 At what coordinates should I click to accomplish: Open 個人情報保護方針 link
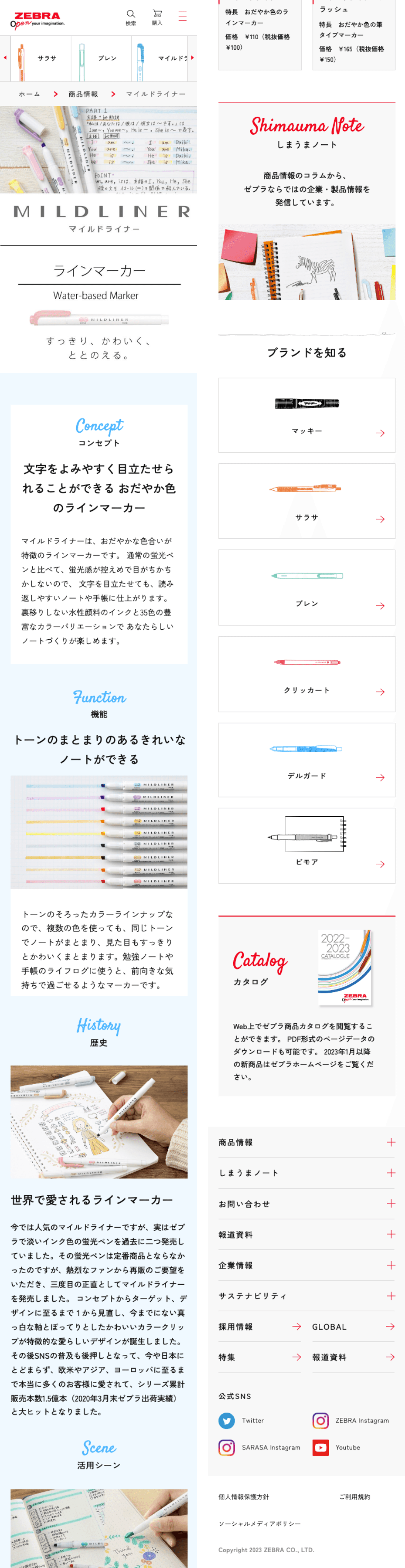244,1497
